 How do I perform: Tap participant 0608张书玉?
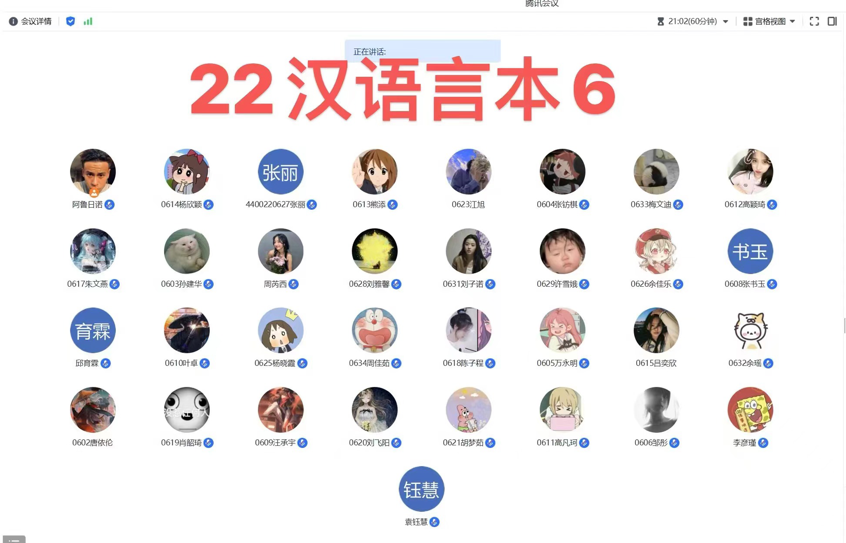(x=750, y=252)
